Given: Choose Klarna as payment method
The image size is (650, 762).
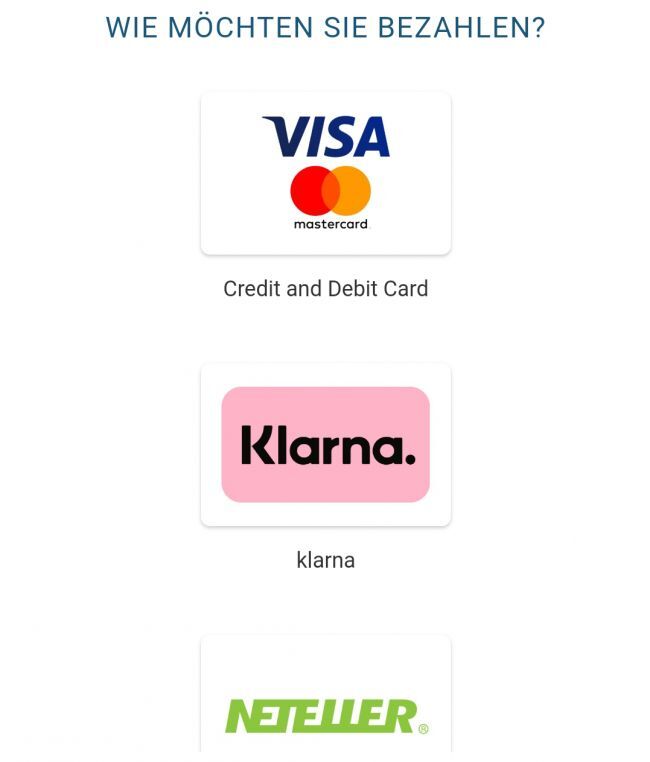Looking at the screenshot, I should coord(325,444).
